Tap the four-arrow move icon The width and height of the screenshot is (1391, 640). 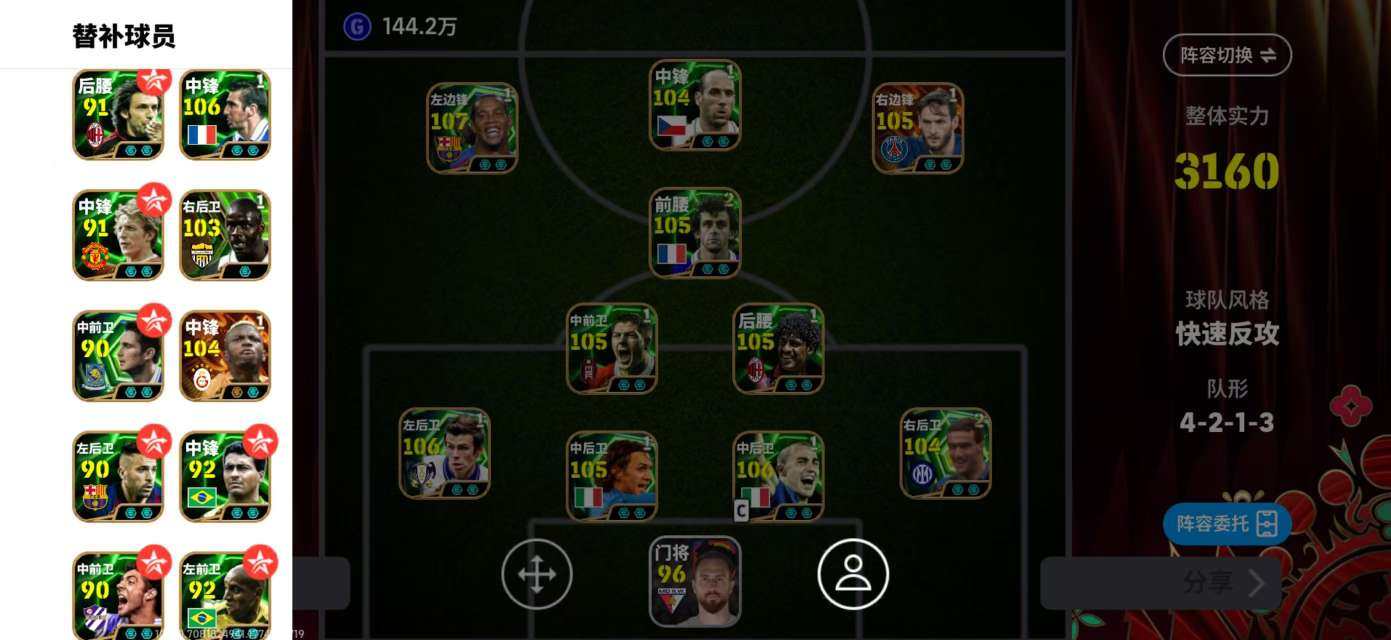(537, 574)
